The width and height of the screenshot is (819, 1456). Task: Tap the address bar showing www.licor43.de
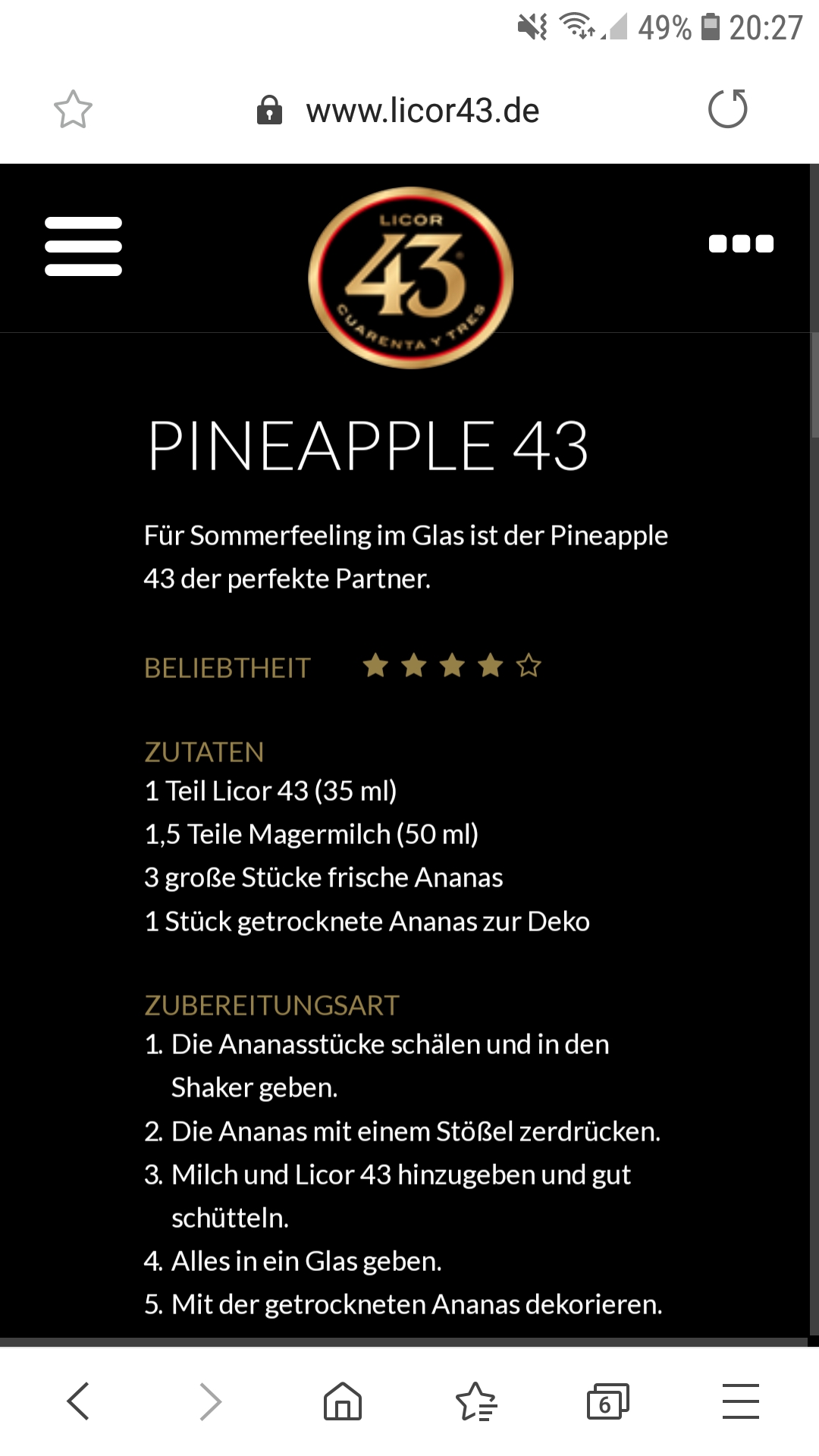[422, 111]
